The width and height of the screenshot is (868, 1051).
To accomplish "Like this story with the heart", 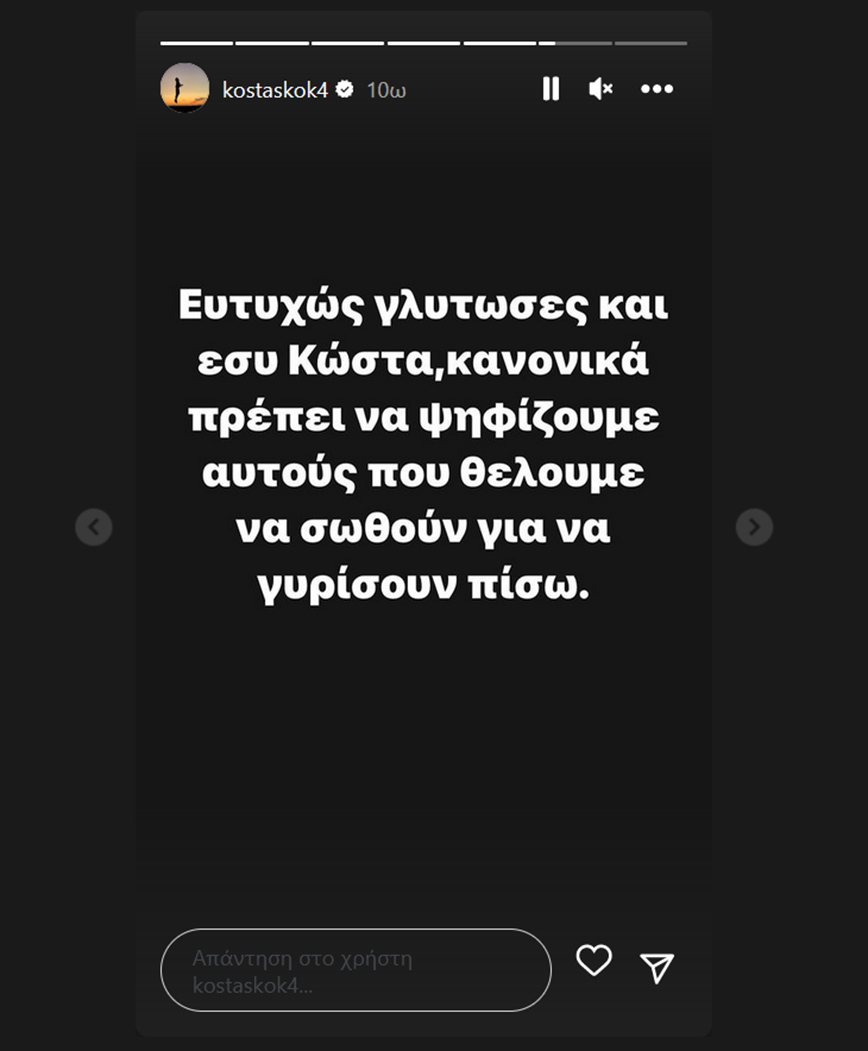I will pos(594,961).
